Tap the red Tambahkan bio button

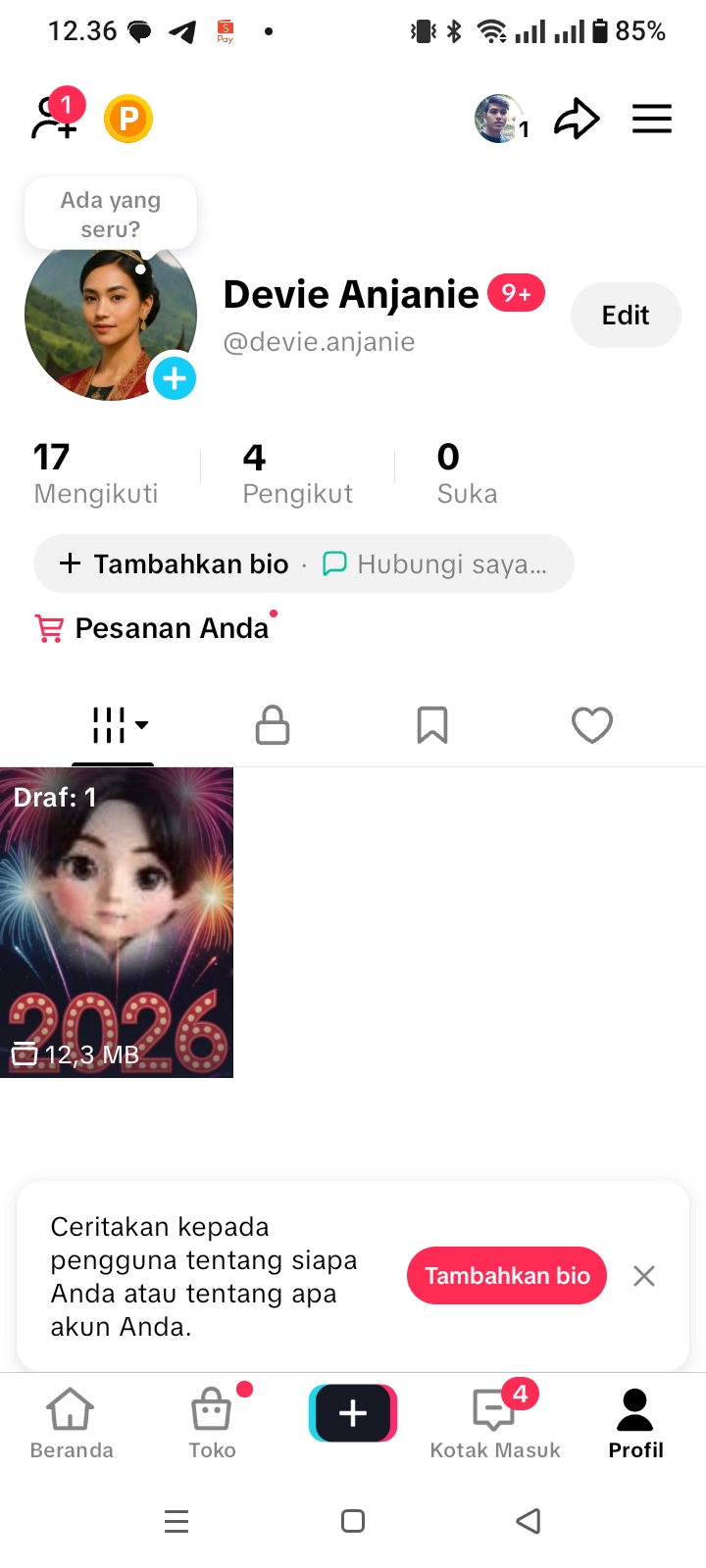pyautogui.click(x=507, y=1276)
